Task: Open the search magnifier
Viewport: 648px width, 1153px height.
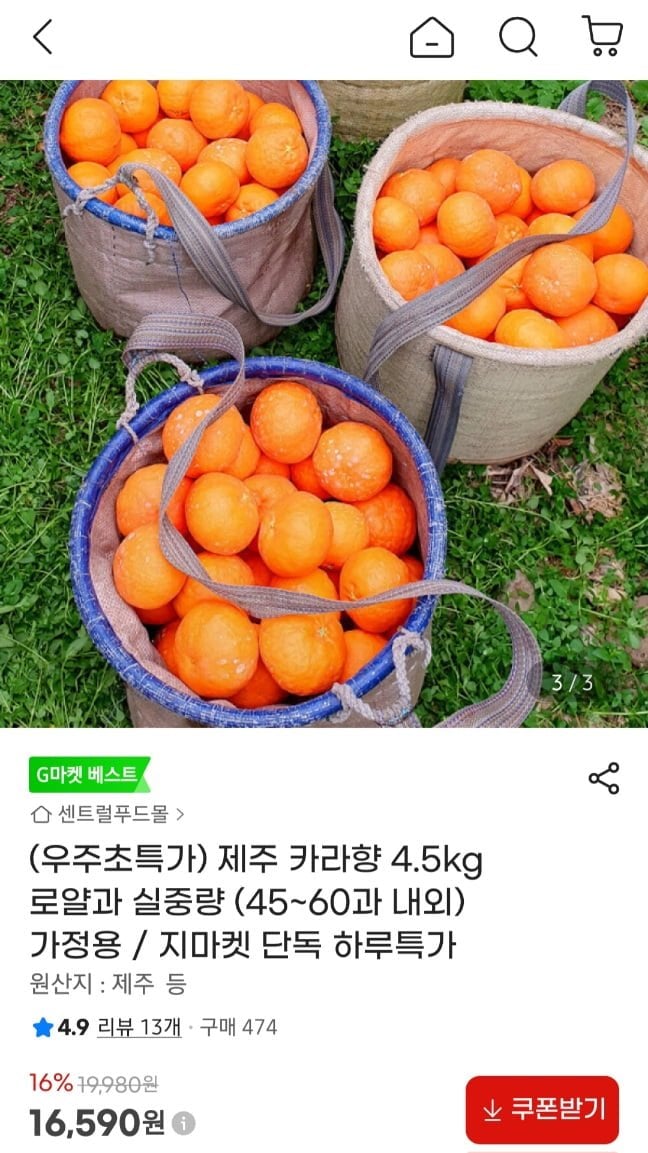Action: coord(518,38)
